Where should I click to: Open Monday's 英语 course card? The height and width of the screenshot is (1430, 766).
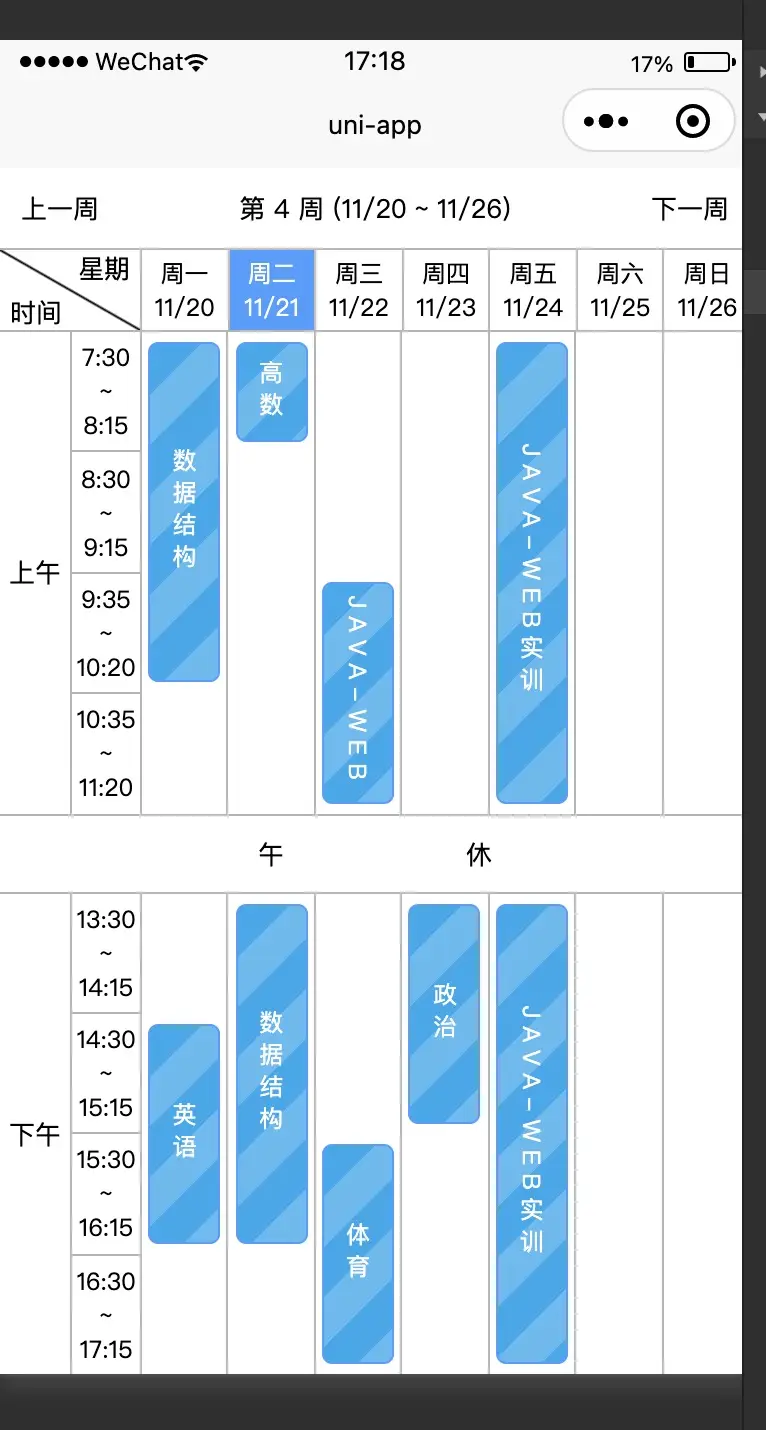184,1134
